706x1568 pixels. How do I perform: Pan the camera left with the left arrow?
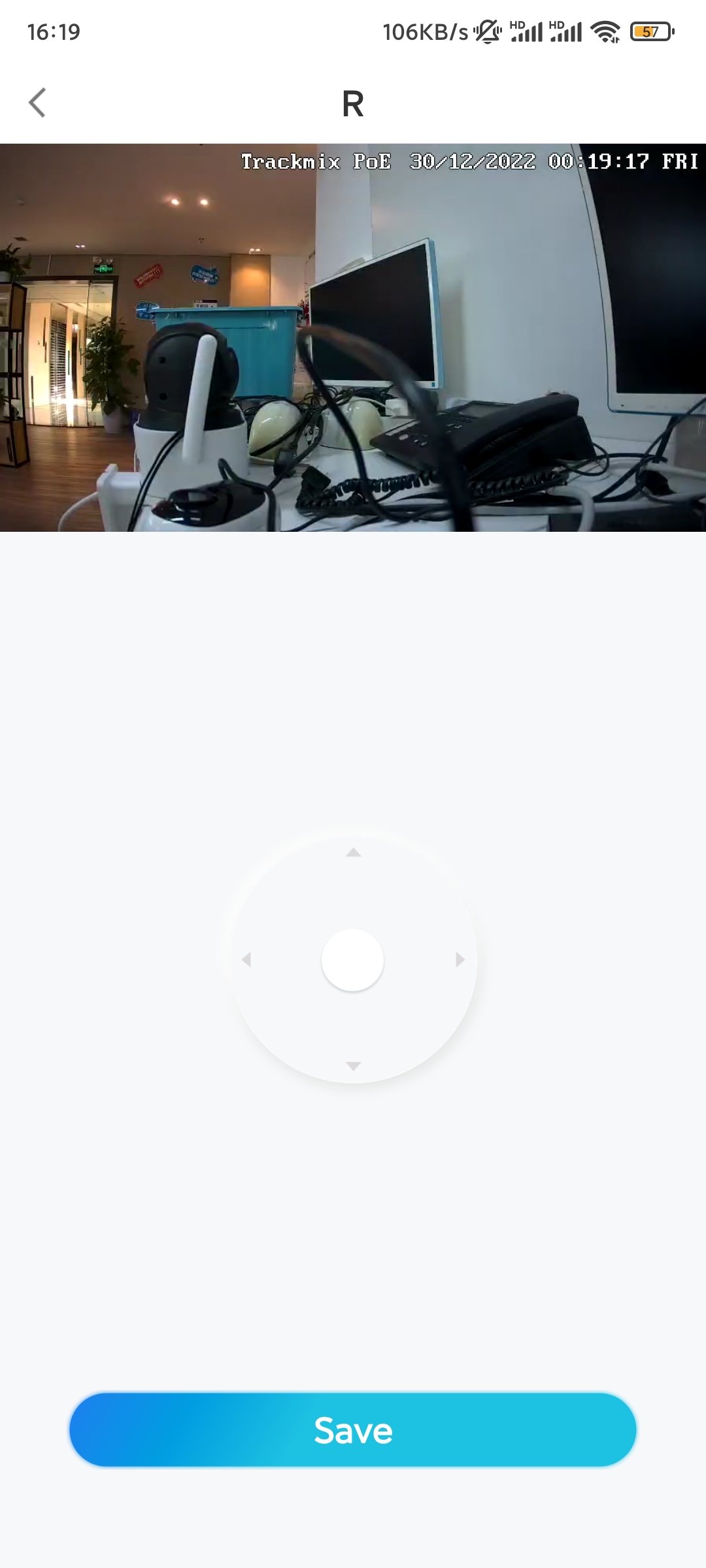246,959
